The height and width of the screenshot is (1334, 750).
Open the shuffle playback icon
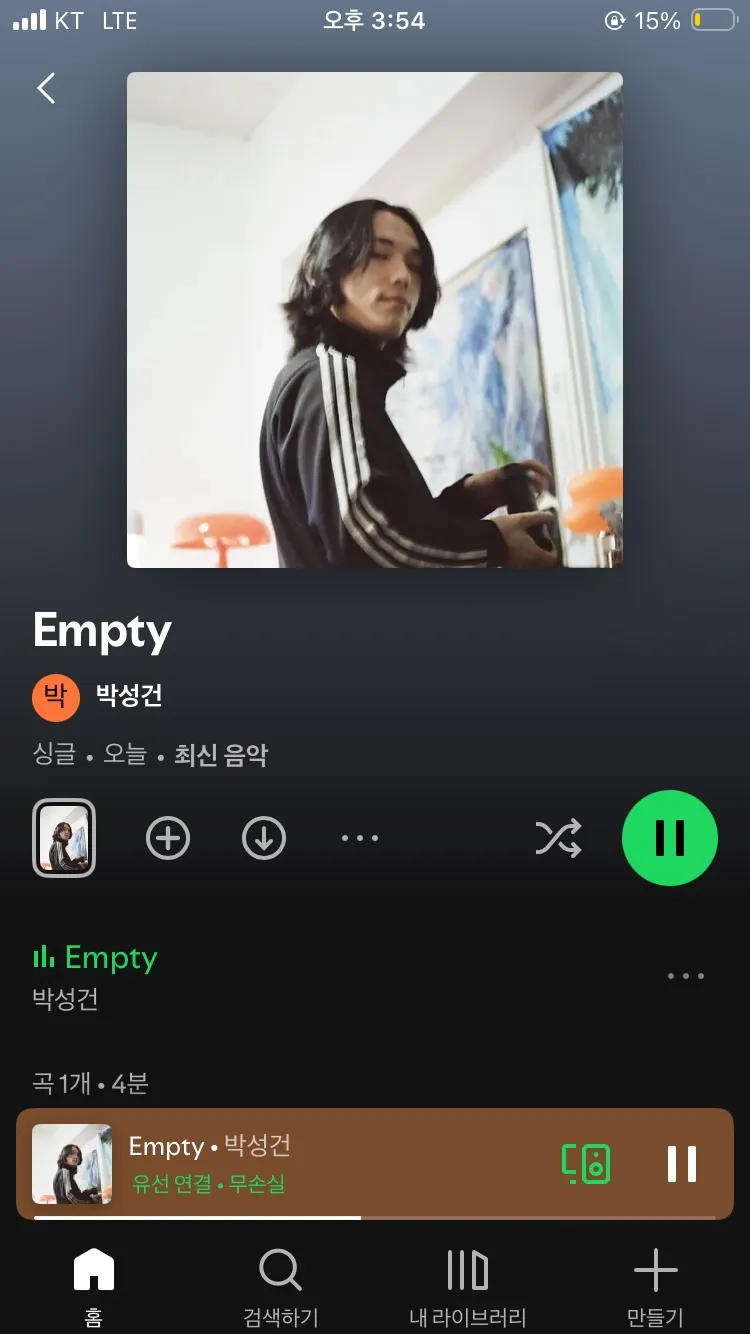(x=559, y=838)
